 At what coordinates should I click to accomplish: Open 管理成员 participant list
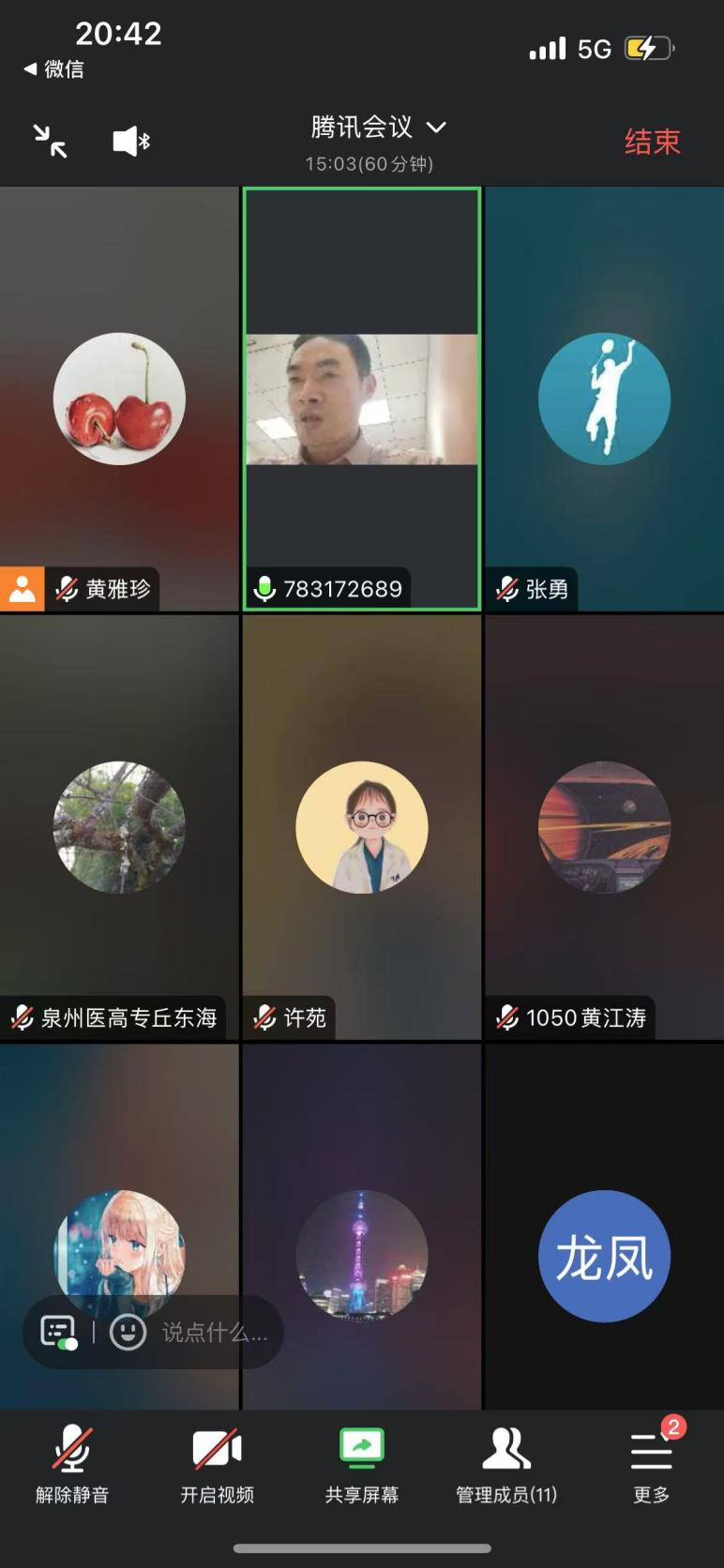click(506, 1463)
